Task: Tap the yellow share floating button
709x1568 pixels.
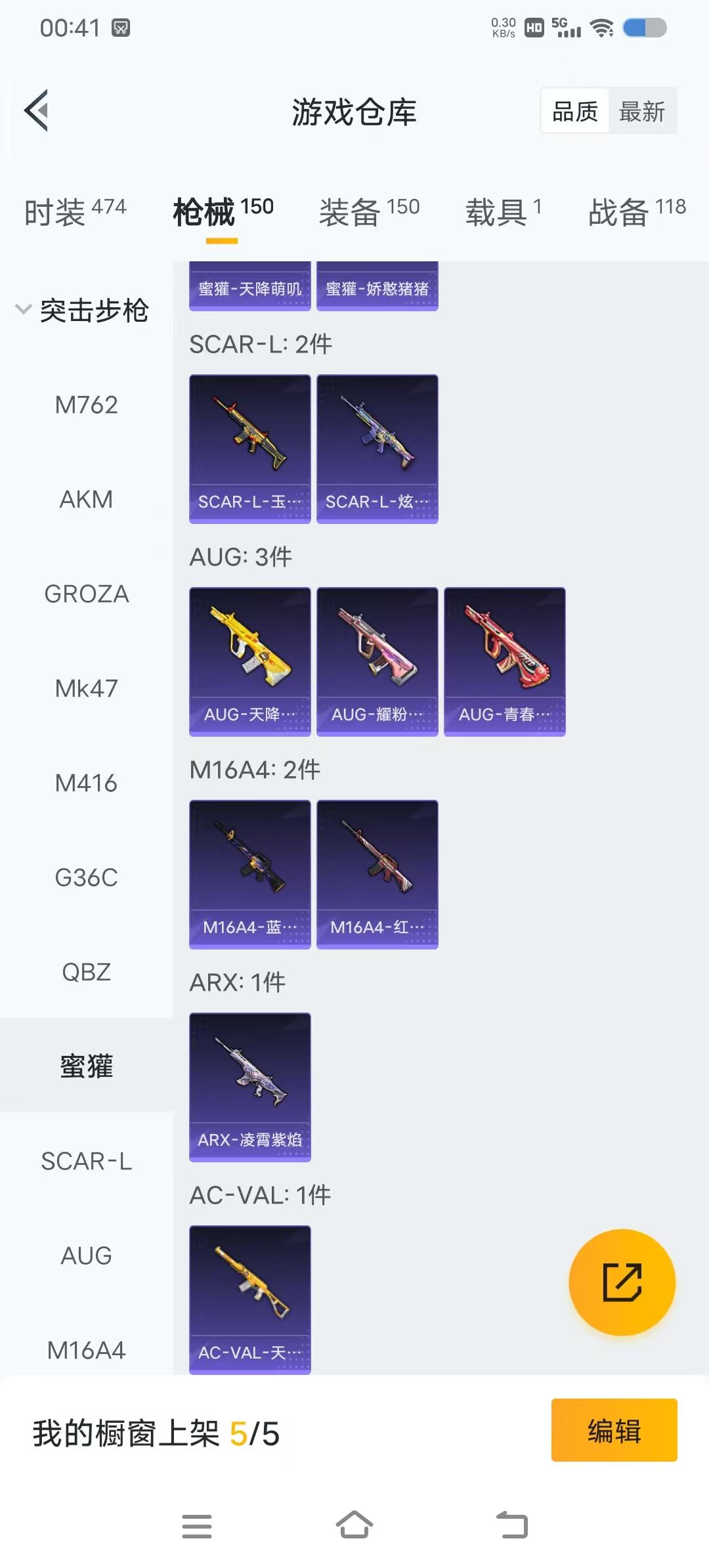Action: point(622,1282)
